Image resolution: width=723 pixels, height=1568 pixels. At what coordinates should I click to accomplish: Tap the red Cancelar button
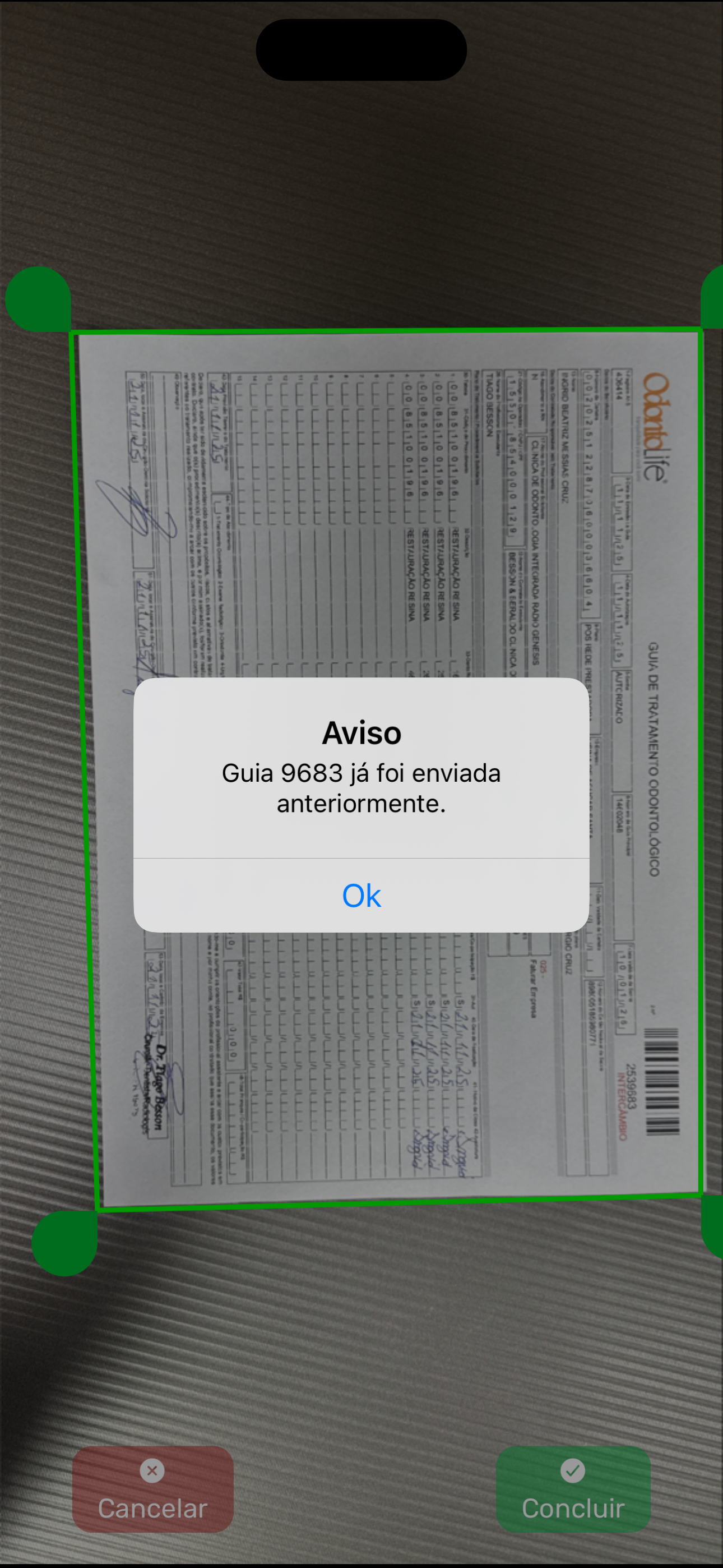point(153,1489)
